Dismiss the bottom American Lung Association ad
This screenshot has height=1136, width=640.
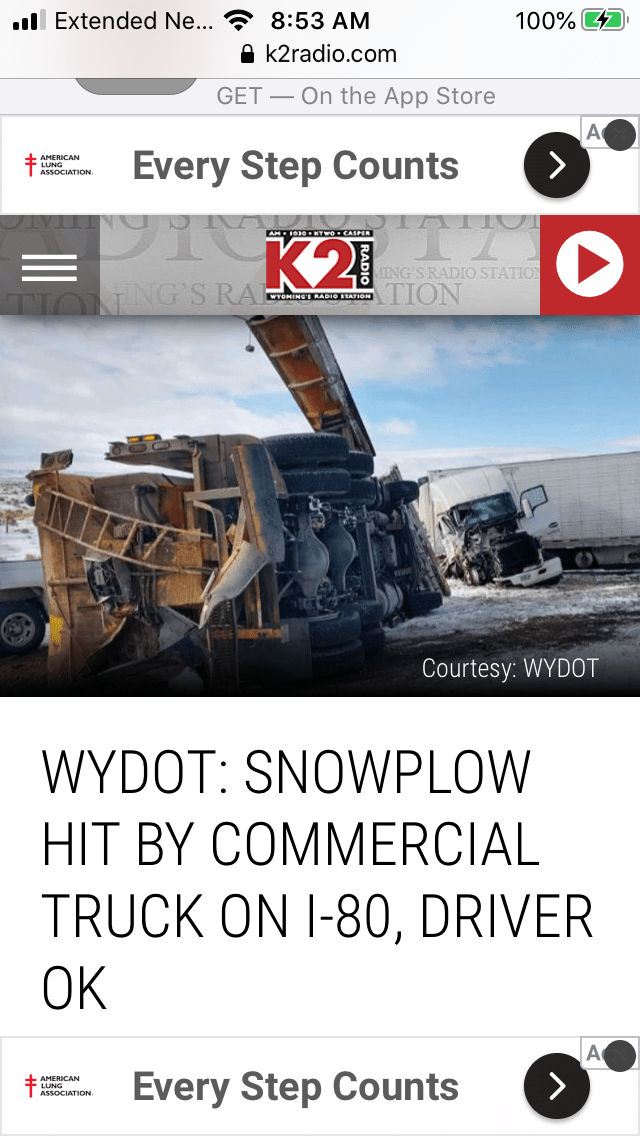point(621,1055)
